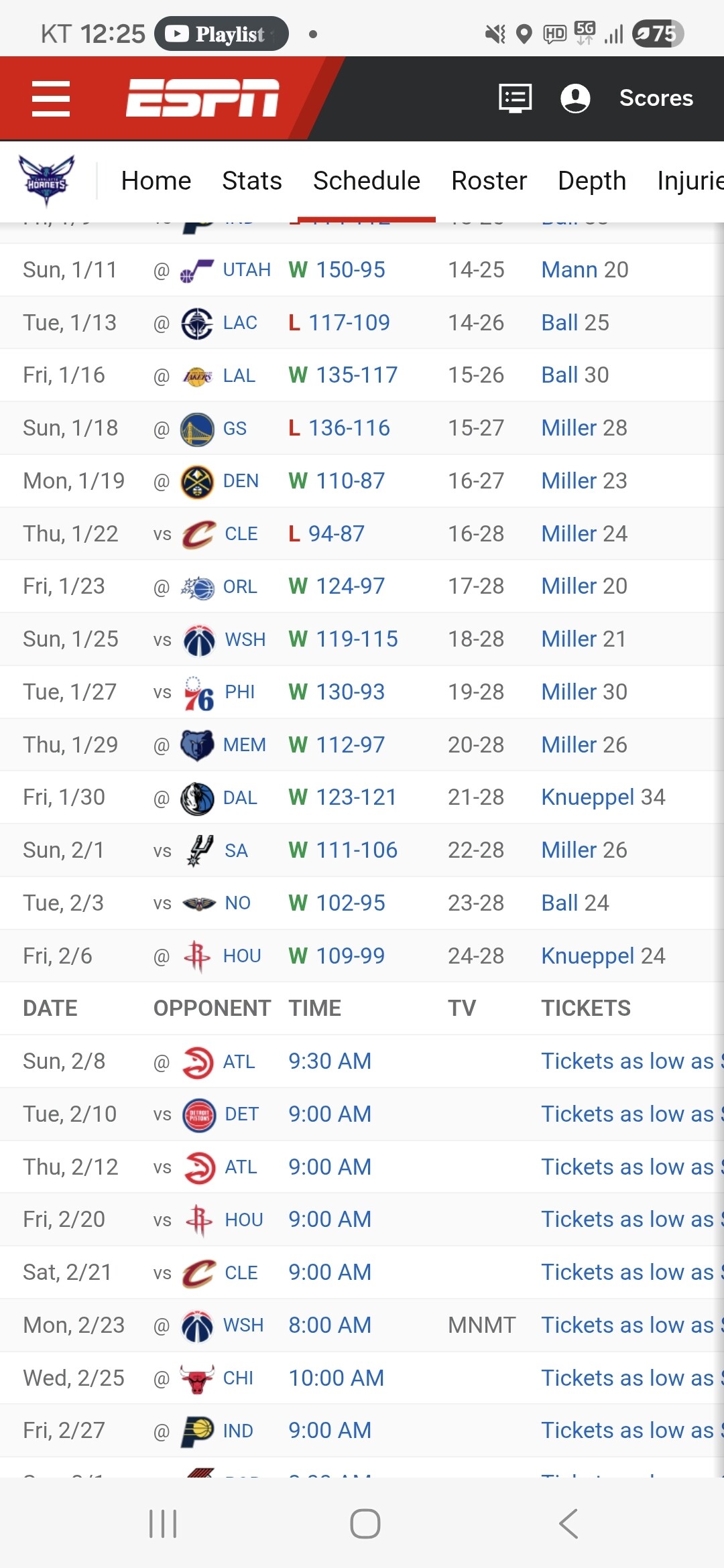The image size is (724, 1568).
Task: Open the ESPN home logo
Action: [x=202, y=99]
